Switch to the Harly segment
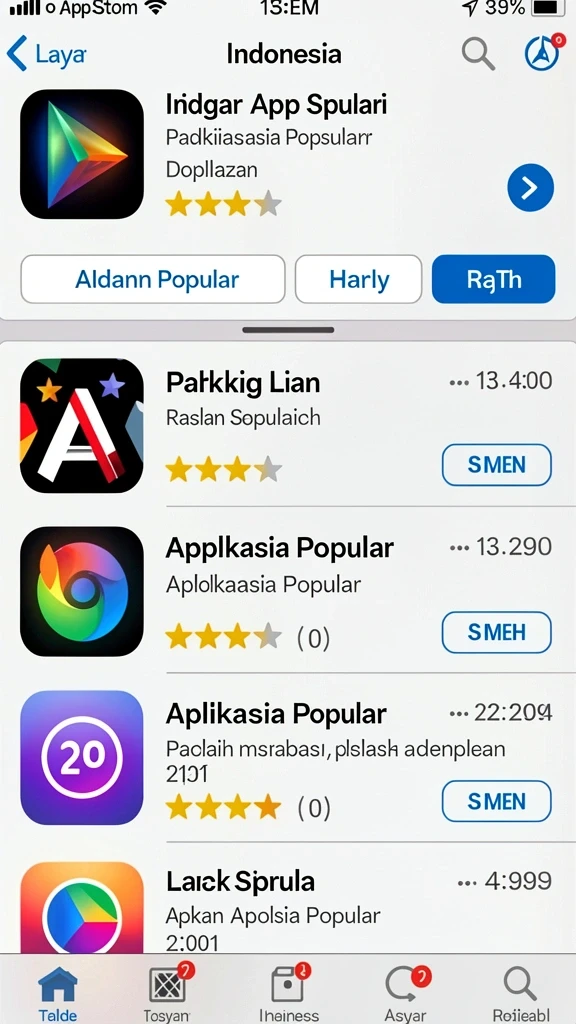 359,280
